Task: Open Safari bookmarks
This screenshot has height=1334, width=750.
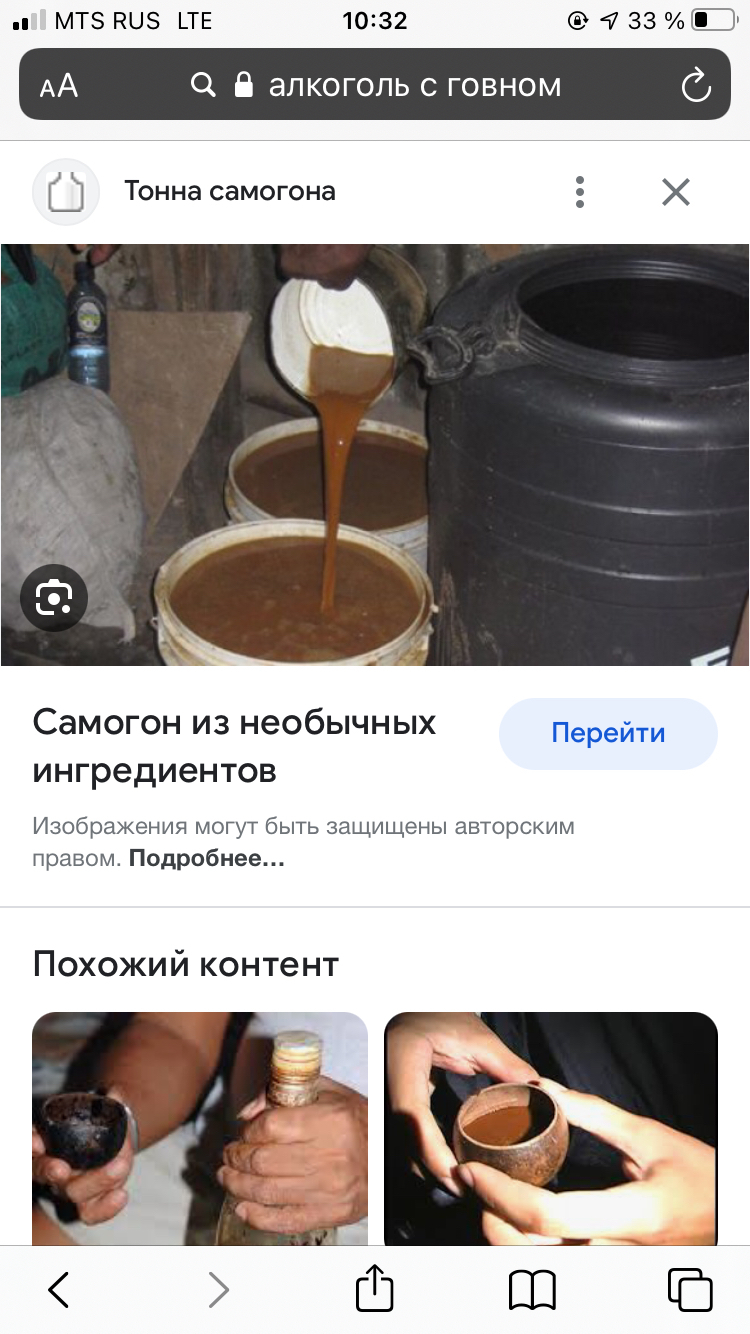Action: [532, 1290]
